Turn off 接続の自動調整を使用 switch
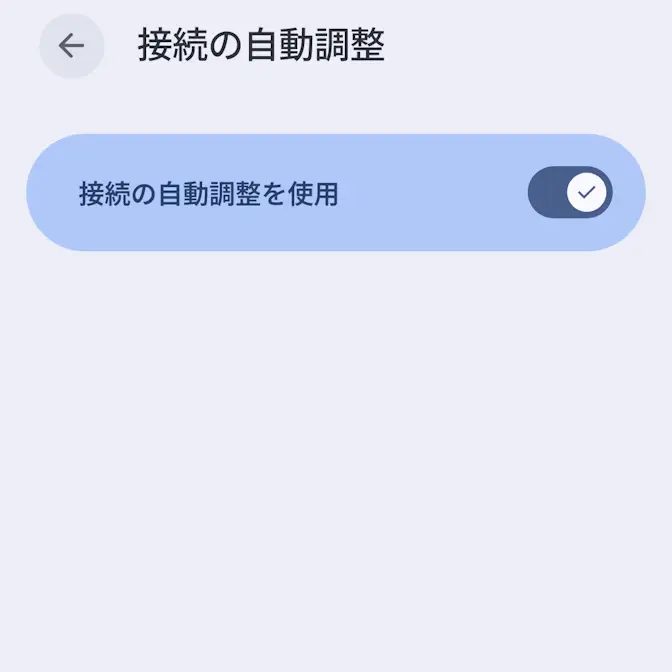This screenshot has height=672, width=672. point(569,192)
